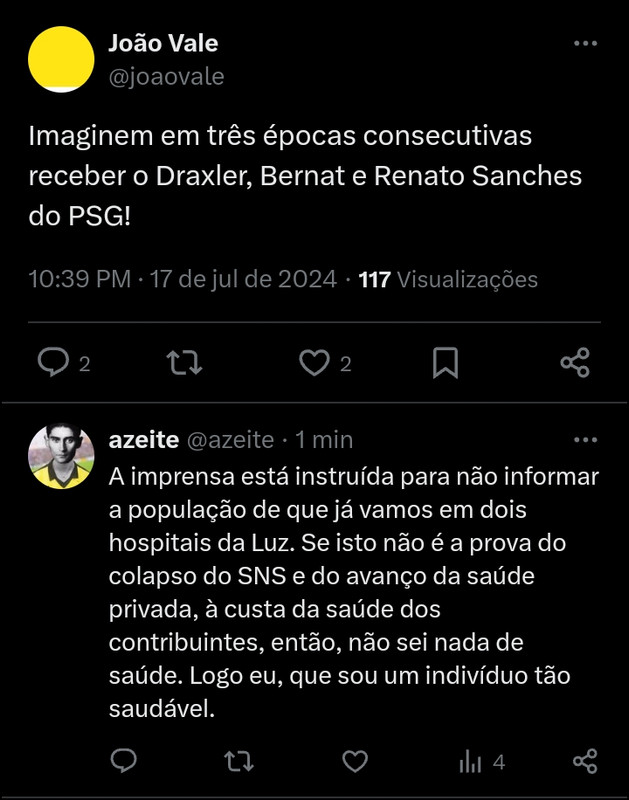
Task: Reply to João Vale's post
Action: [53, 362]
